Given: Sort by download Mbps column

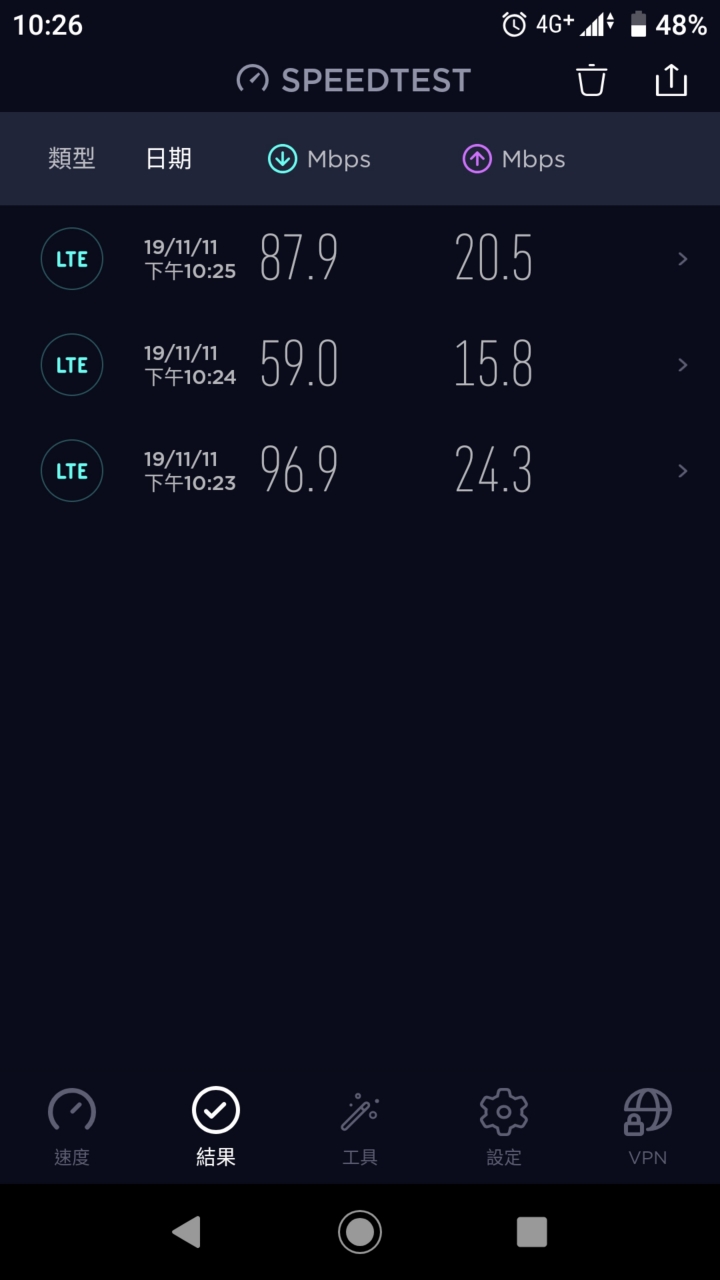Looking at the screenshot, I should (319, 159).
